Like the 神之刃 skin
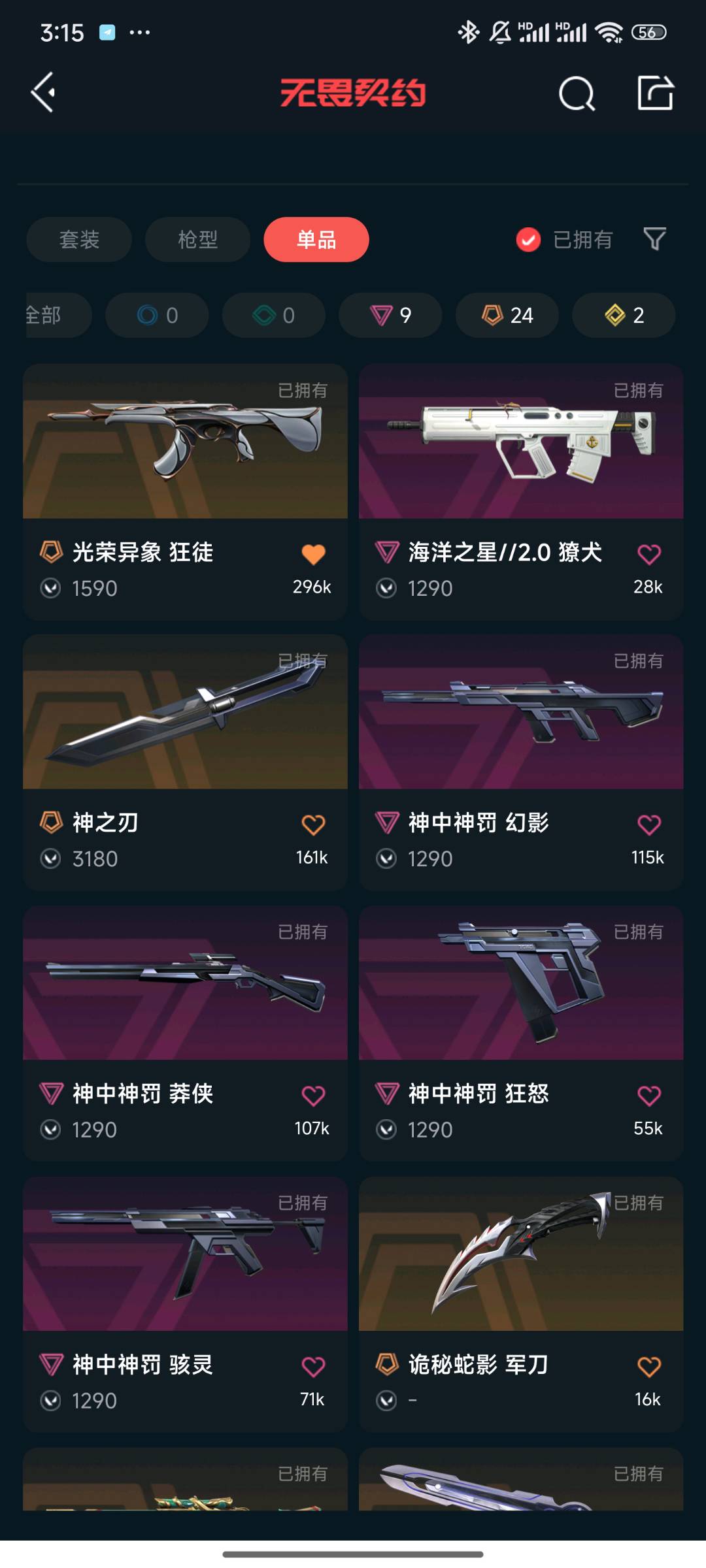 point(313,825)
